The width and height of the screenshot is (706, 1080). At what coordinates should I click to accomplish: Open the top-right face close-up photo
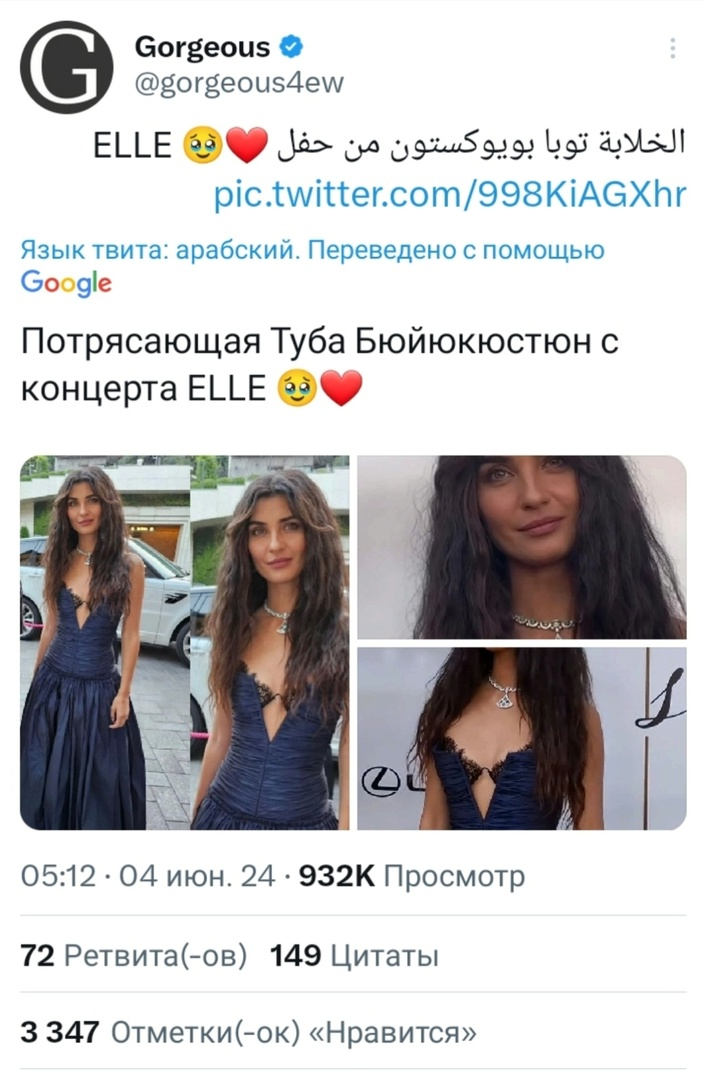pos(521,546)
